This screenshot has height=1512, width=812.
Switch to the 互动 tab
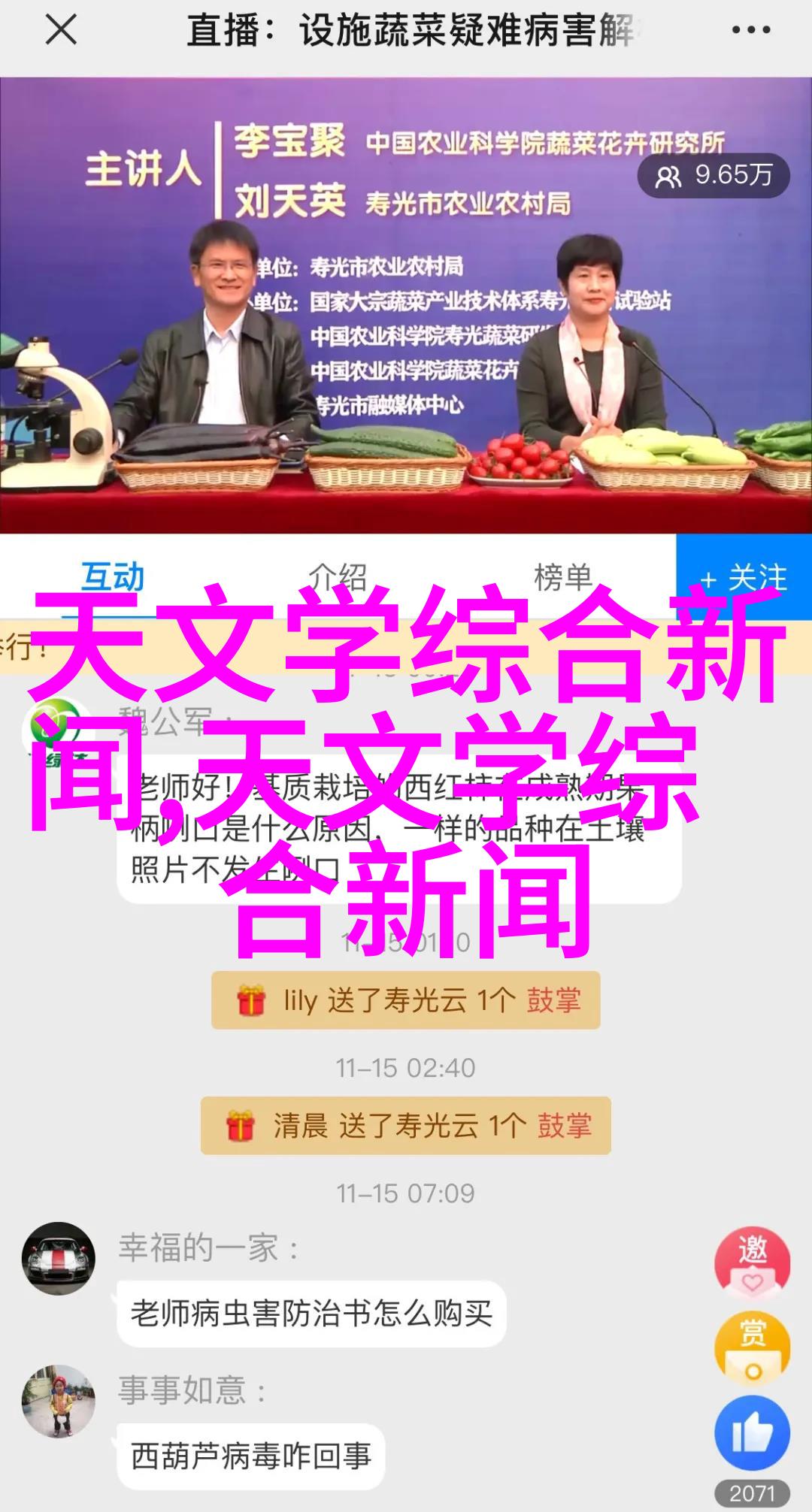pos(113,577)
